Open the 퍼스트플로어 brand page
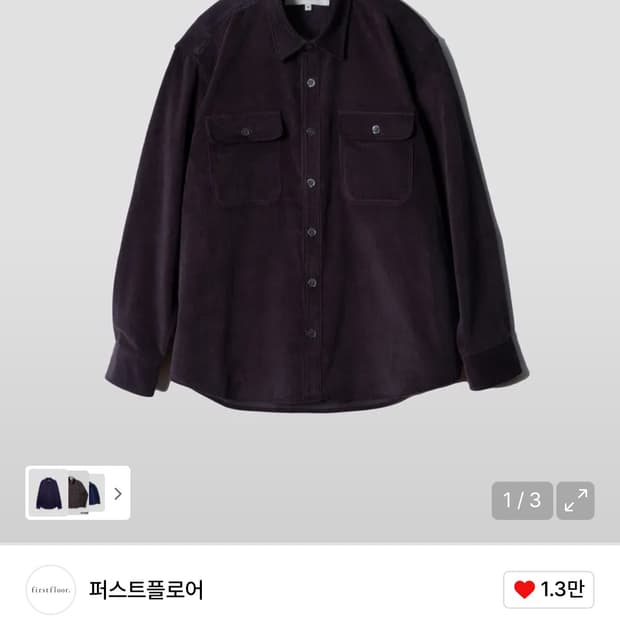 coord(146,590)
